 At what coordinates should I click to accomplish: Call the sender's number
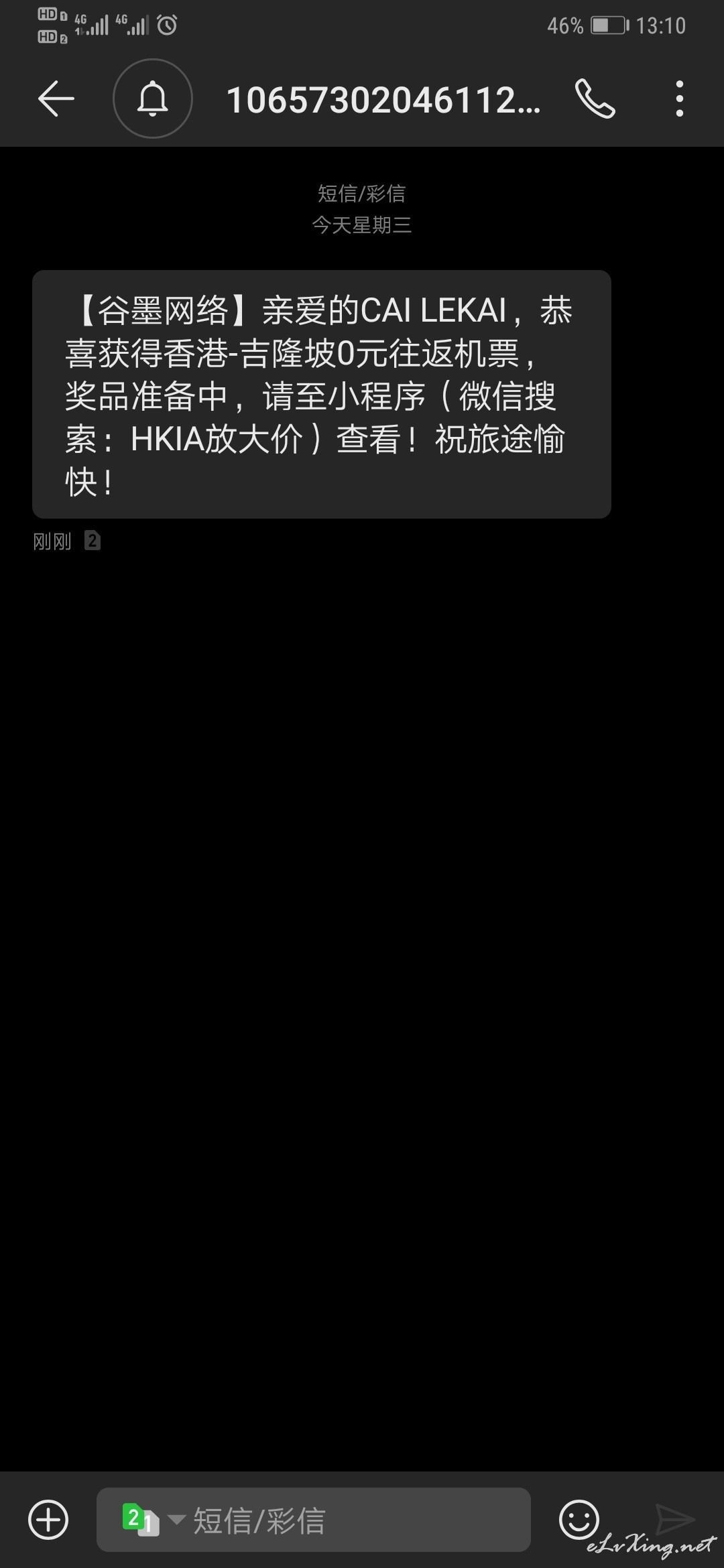(x=595, y=99)
